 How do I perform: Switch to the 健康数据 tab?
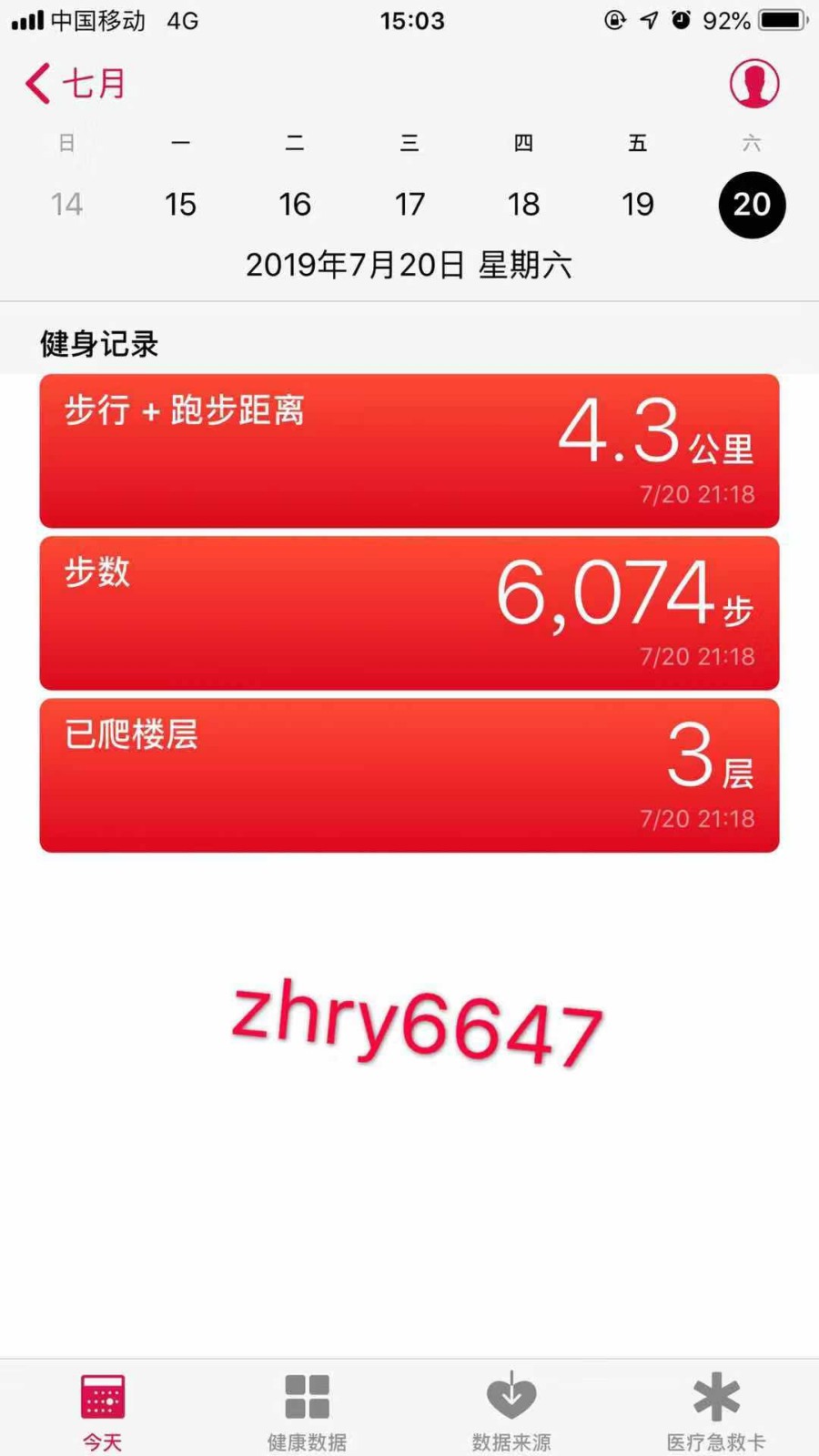(307, 1412)
